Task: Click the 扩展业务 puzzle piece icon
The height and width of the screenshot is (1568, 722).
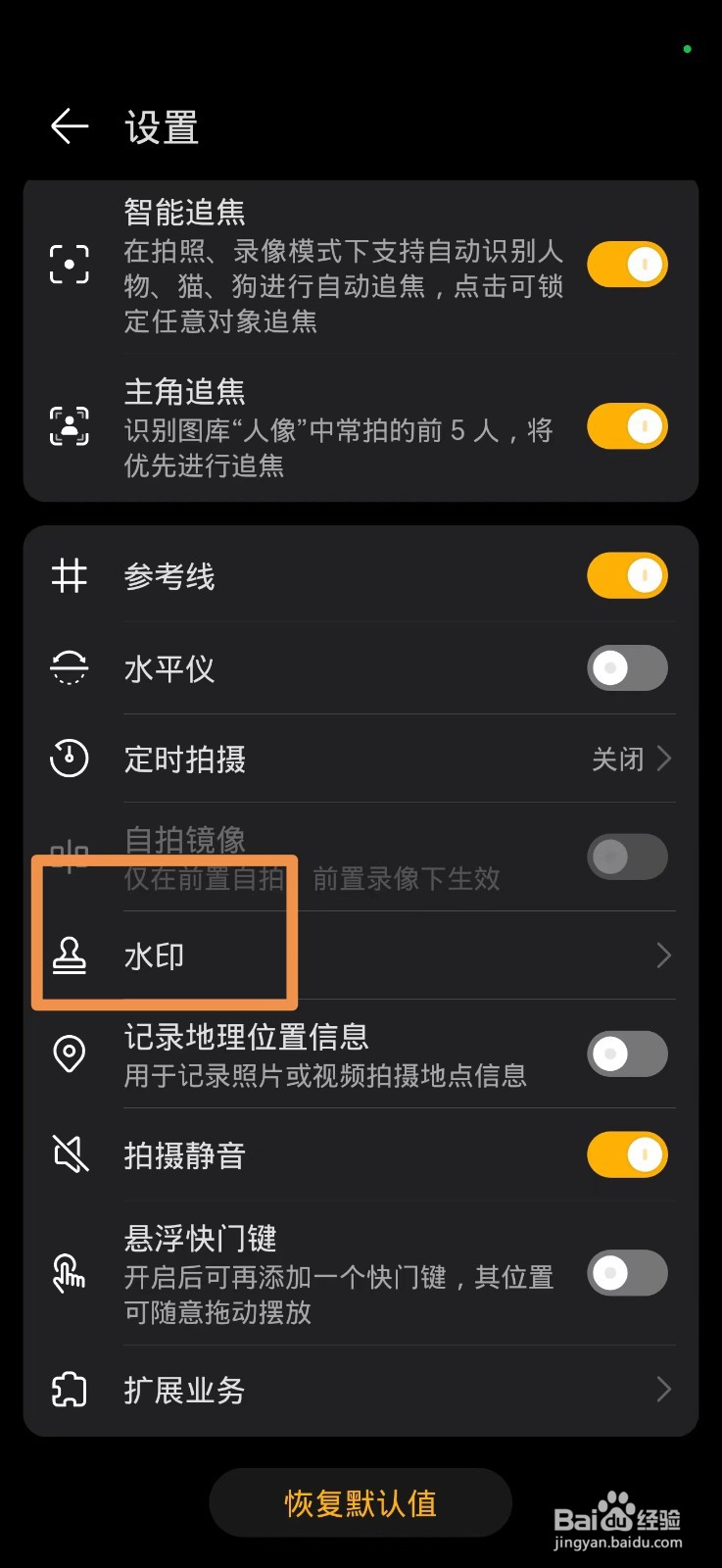Action: pos(69,1389)
